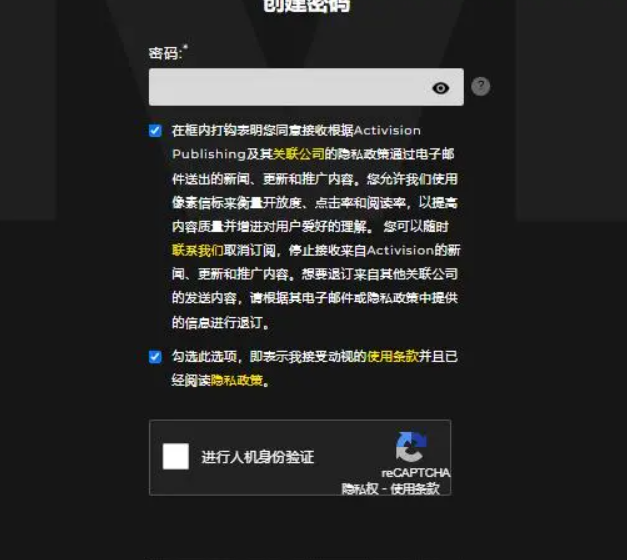Open the 使用条款 terms link
The width and height of the screenshot is (627, 560).
pyautogui.click(x=393, y=356)
